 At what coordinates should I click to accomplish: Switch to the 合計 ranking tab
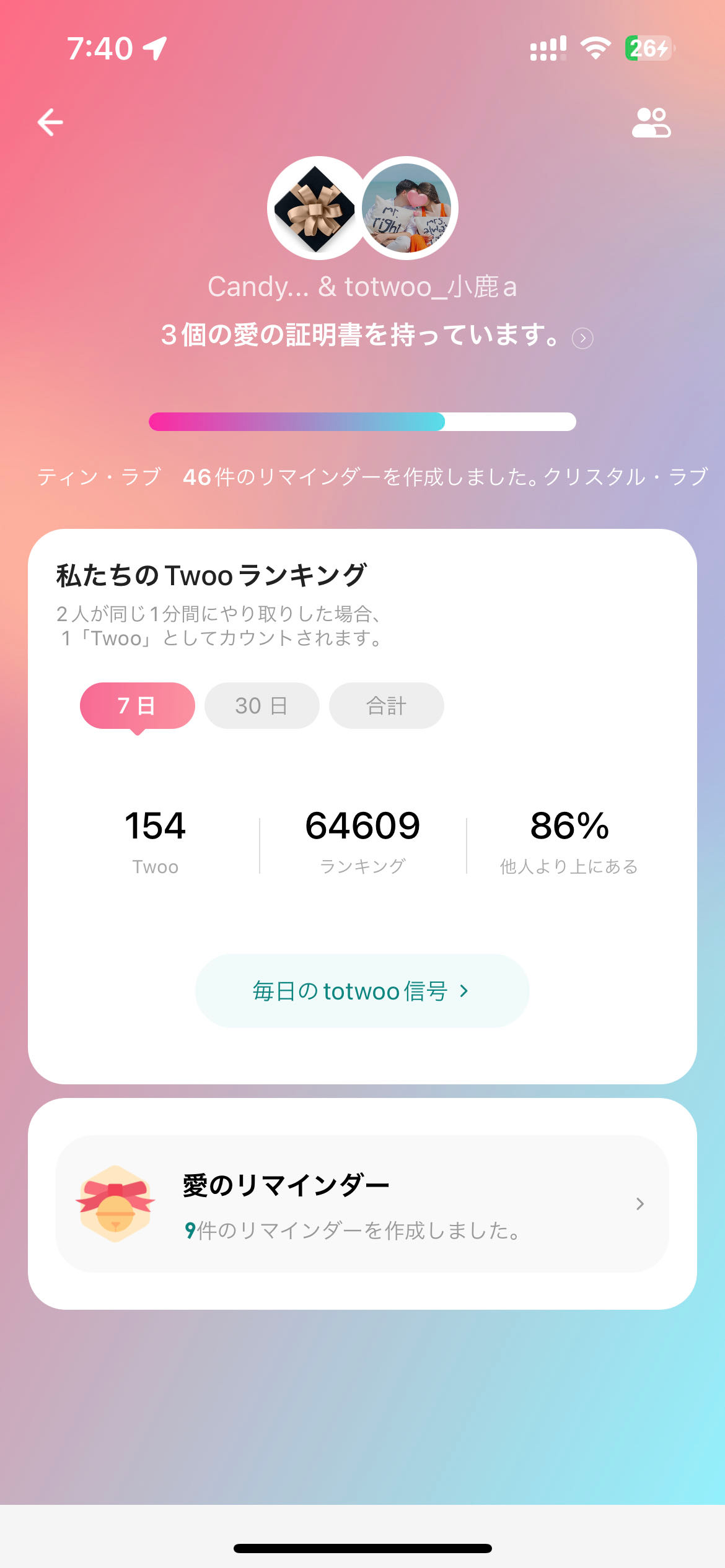[386, 706]
